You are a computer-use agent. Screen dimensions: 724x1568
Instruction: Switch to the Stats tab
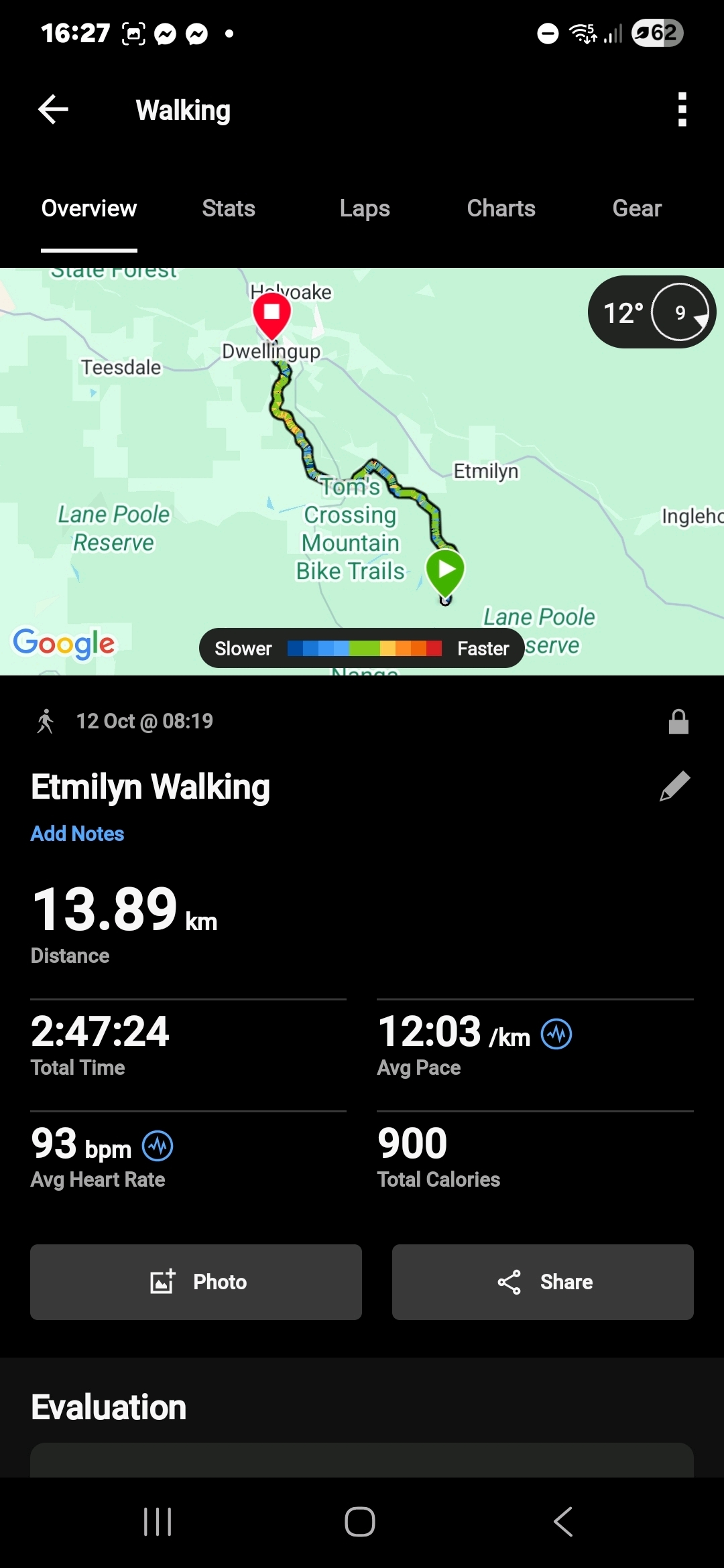click(x=229, y=208)
